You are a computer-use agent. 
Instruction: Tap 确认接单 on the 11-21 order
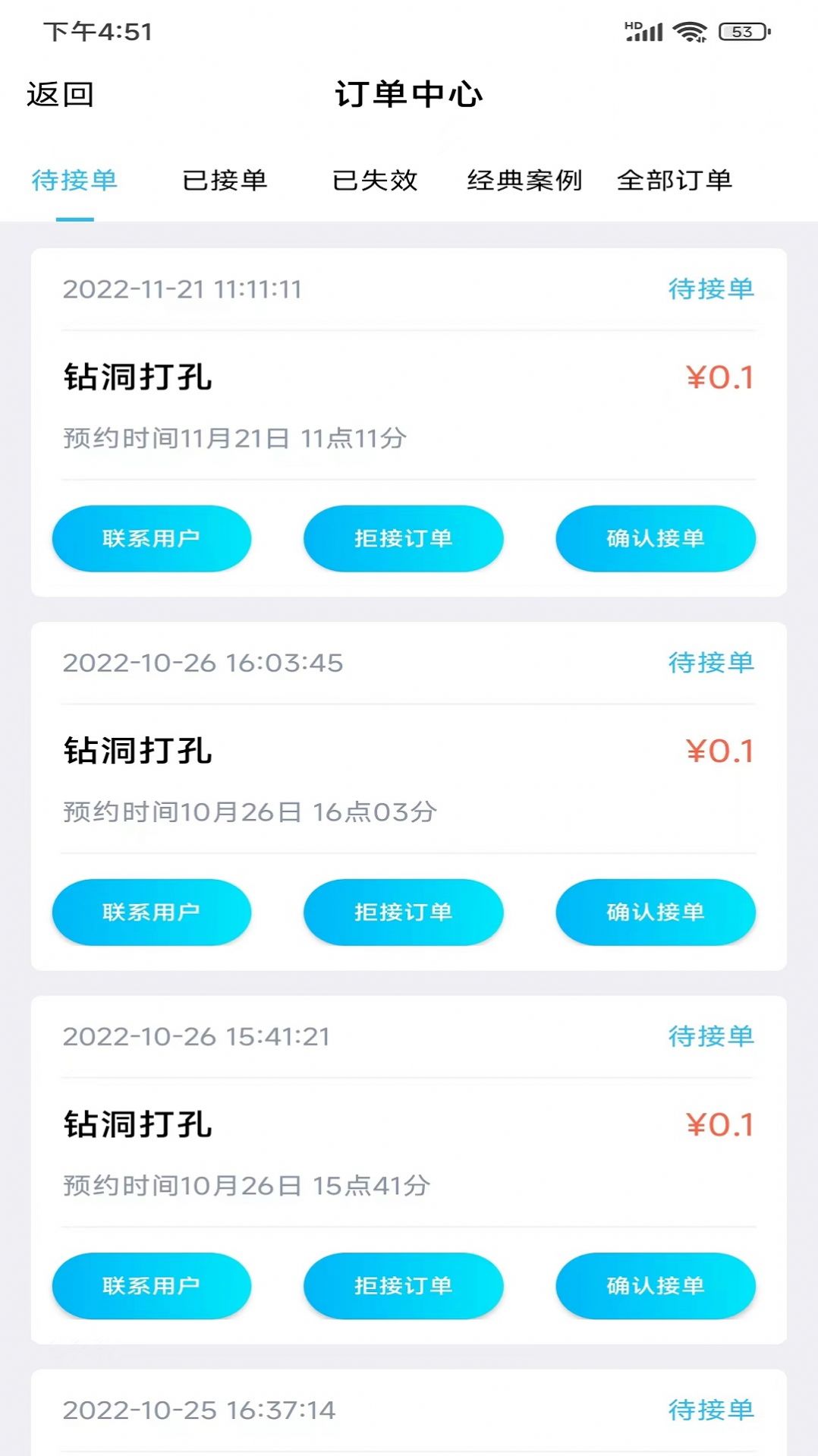[x=655, y=537]
